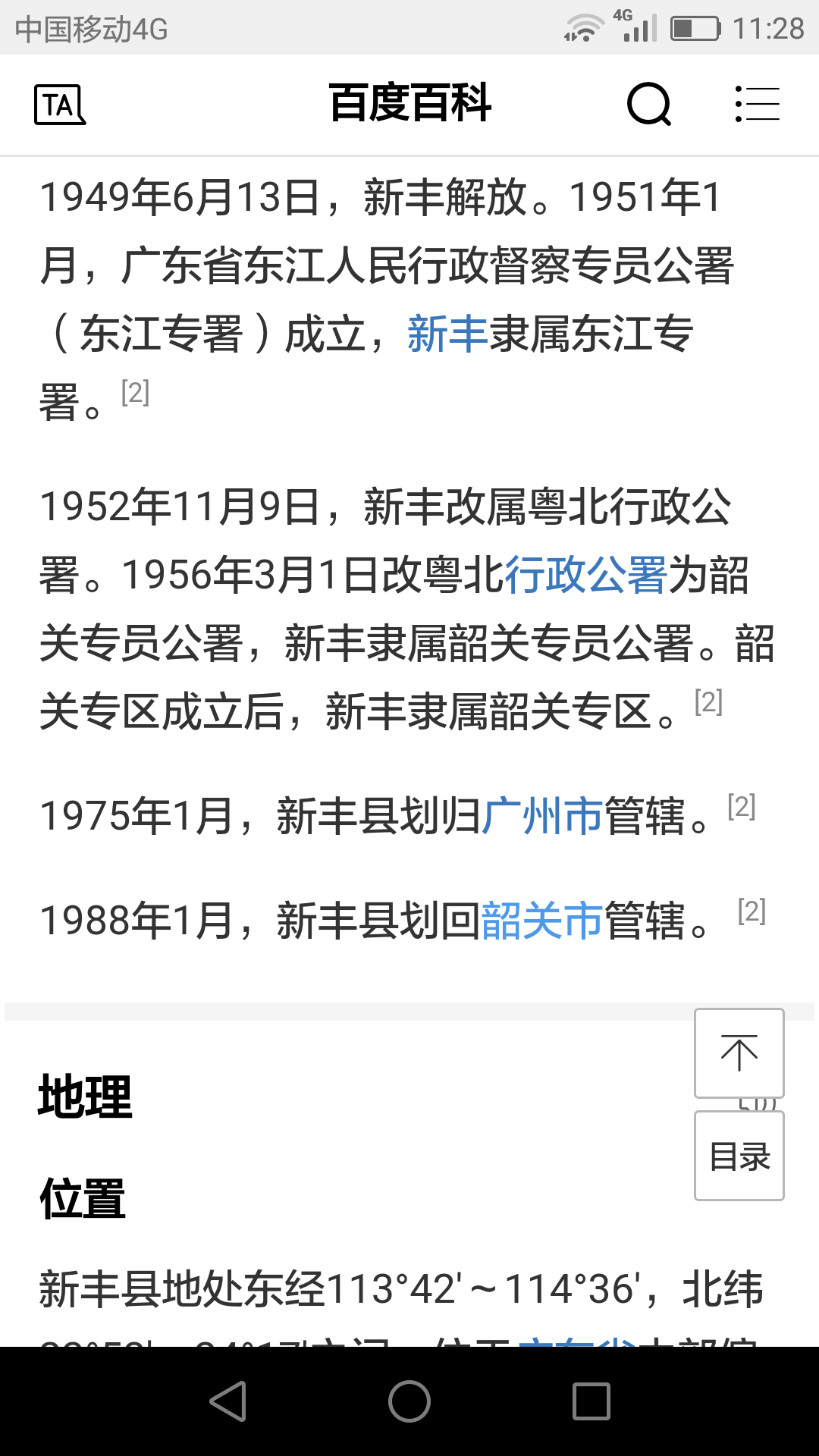Tap the back-to-top arrow button
The height and width of the screenshot is (1456, 819).
(x=739, y=1053)
